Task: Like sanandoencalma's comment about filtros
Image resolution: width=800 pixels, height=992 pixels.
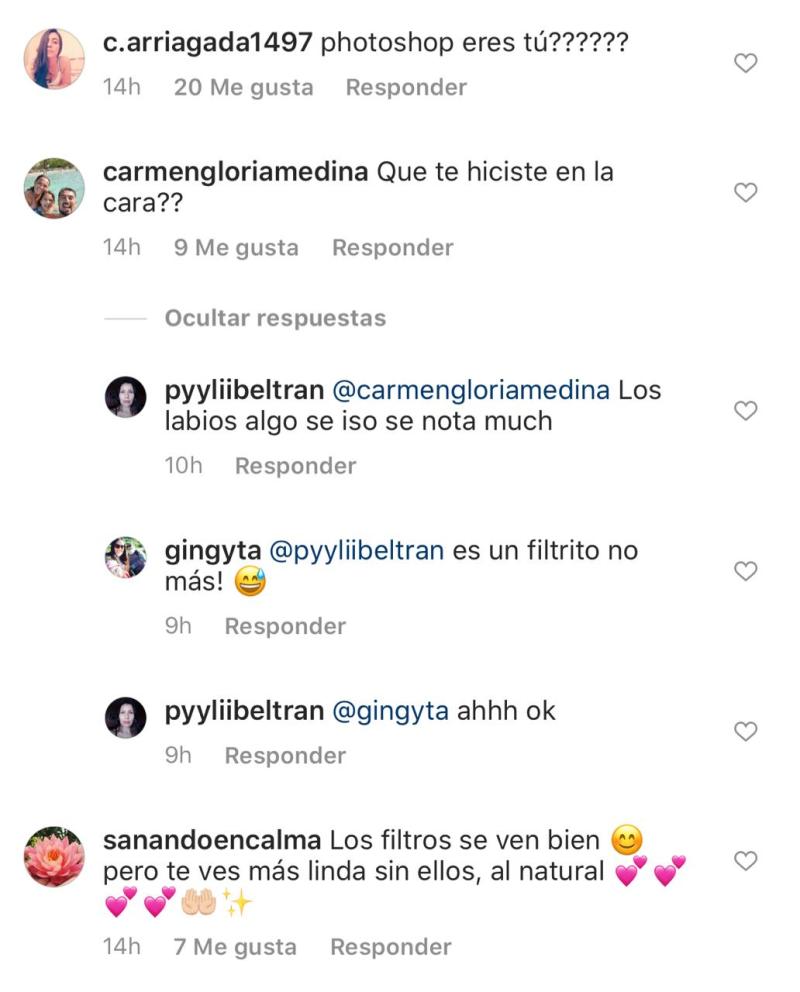Action: coord(745,861)
